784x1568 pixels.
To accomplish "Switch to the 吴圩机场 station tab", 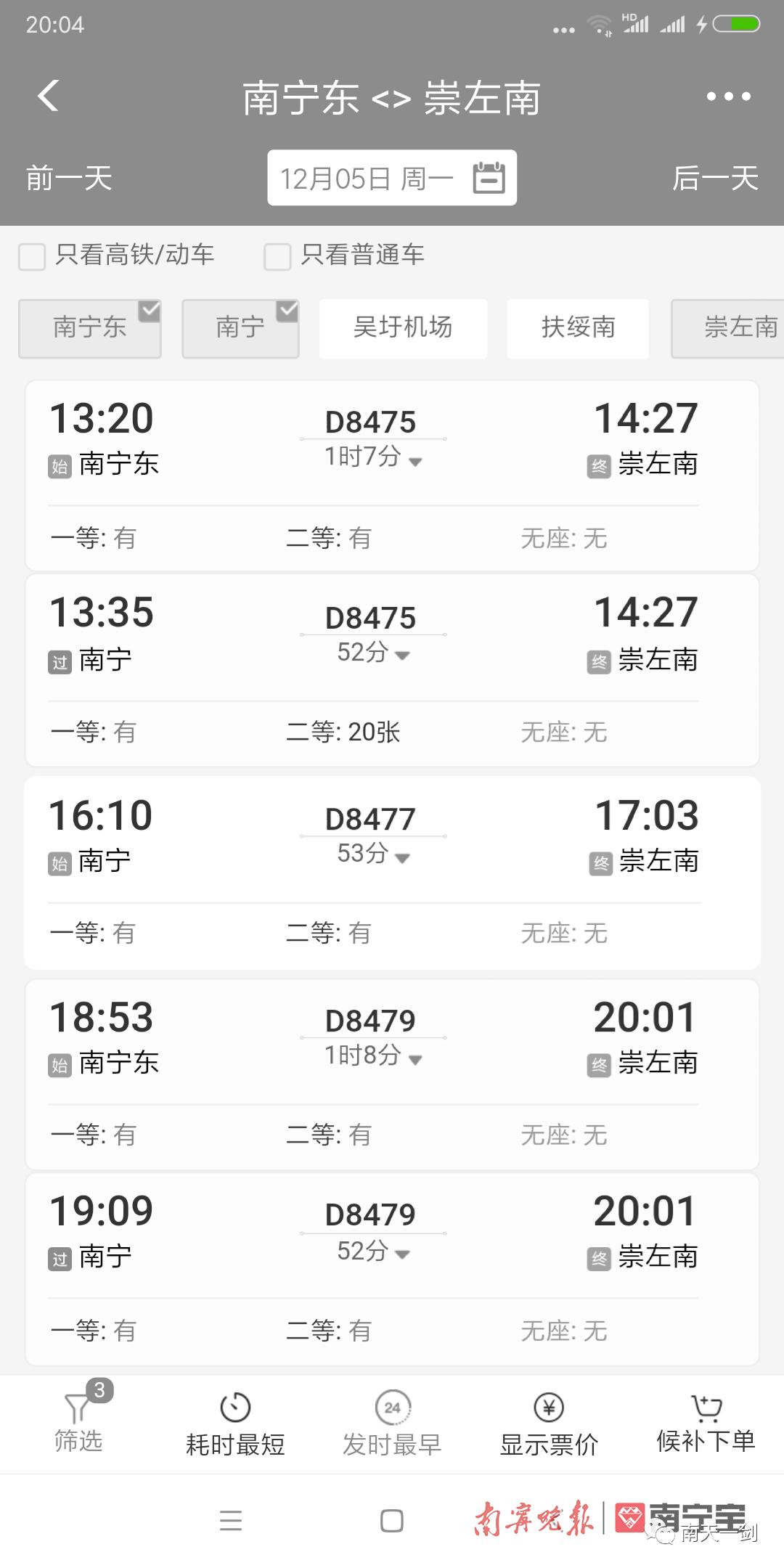I will click(x=404, y=328).
